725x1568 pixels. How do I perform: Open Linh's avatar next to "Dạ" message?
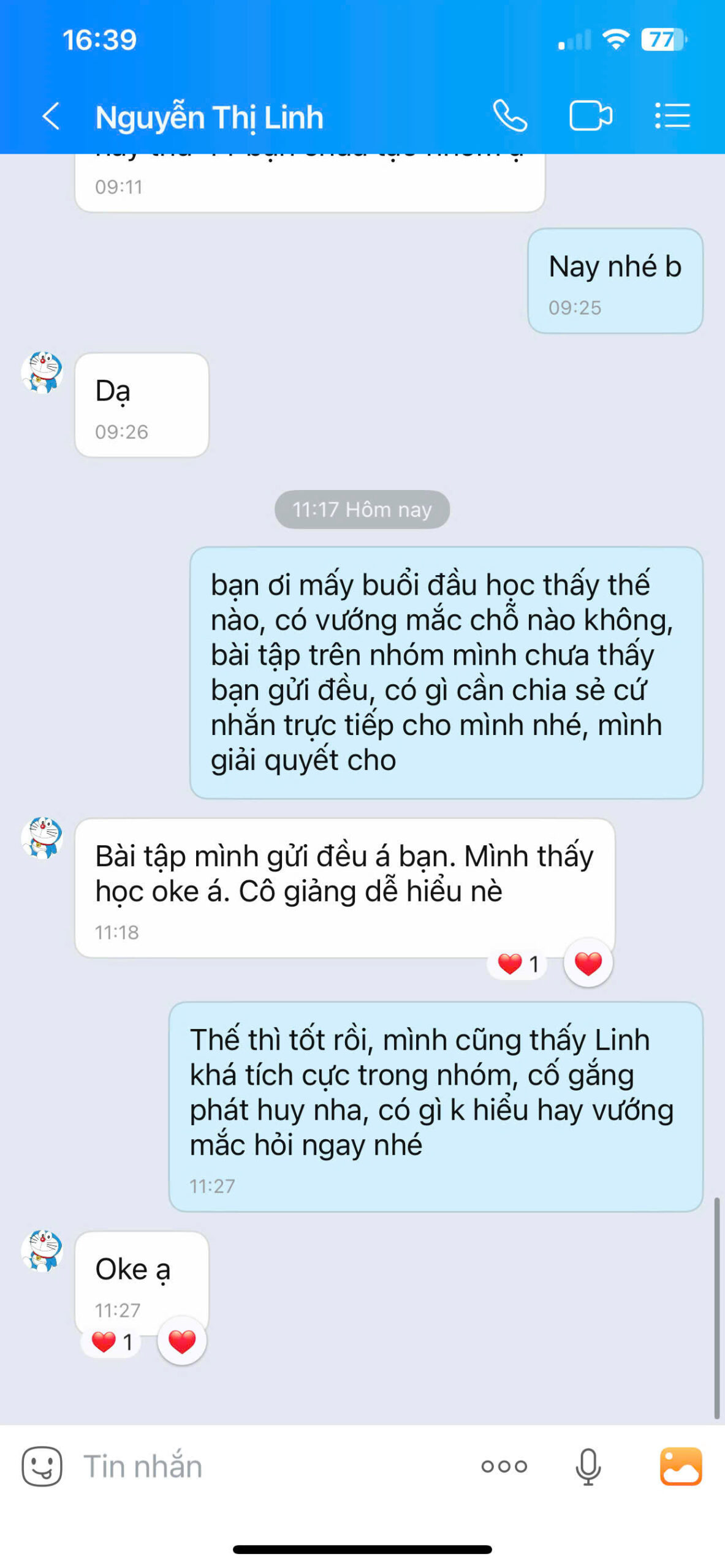42,372
